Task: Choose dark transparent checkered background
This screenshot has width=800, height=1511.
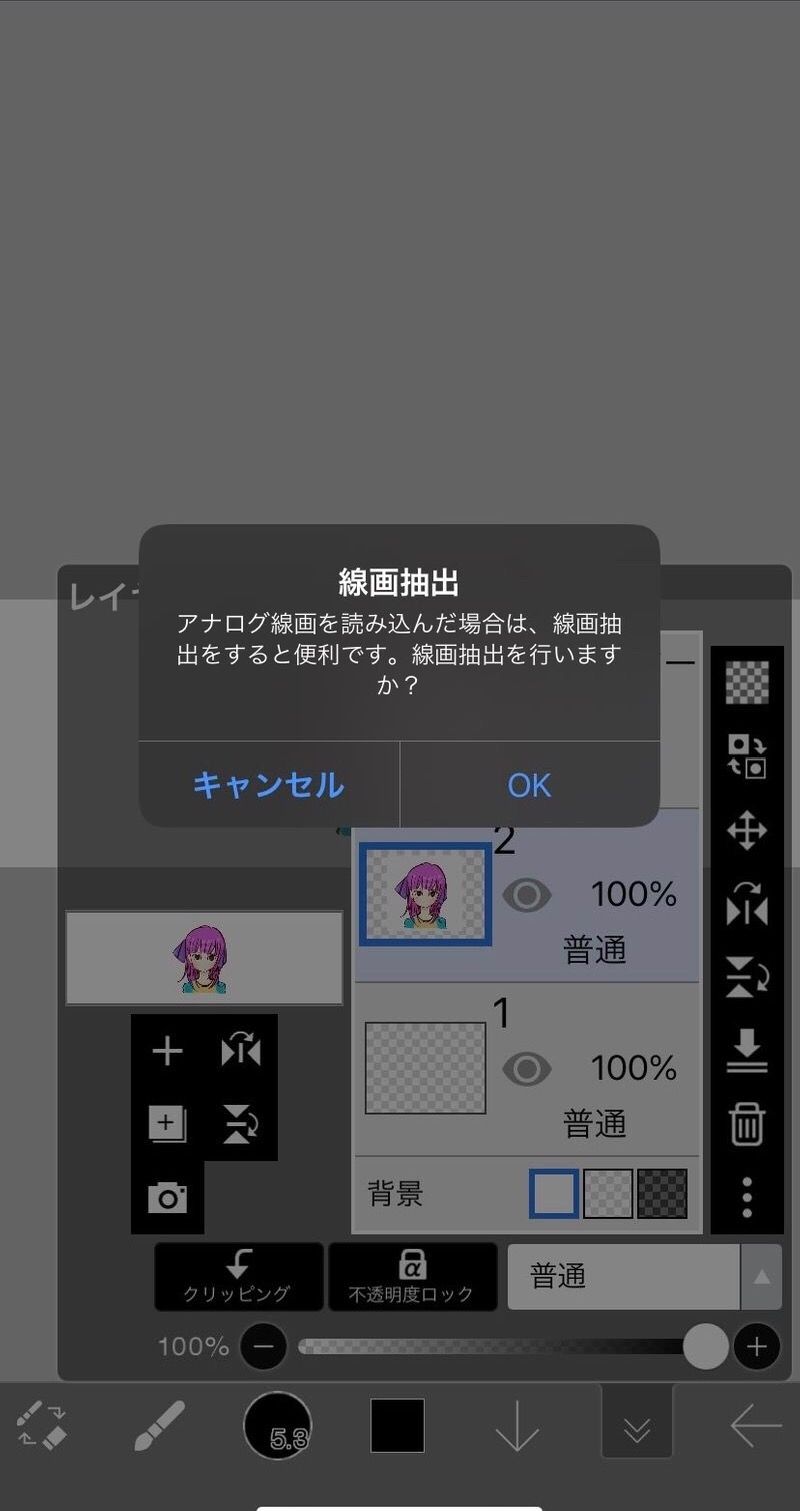Action: click(x=662, y=1193)
